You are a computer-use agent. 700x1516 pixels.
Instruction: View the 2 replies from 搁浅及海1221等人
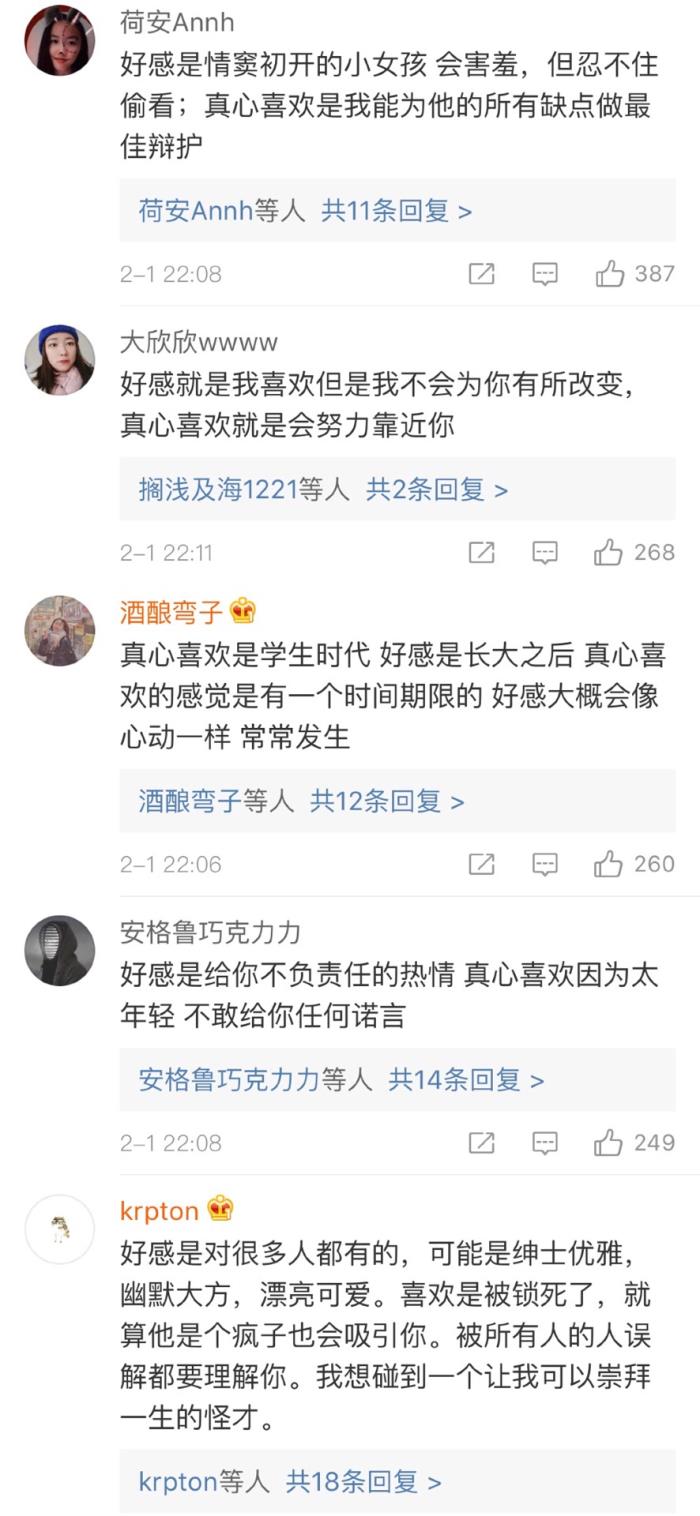436,490
